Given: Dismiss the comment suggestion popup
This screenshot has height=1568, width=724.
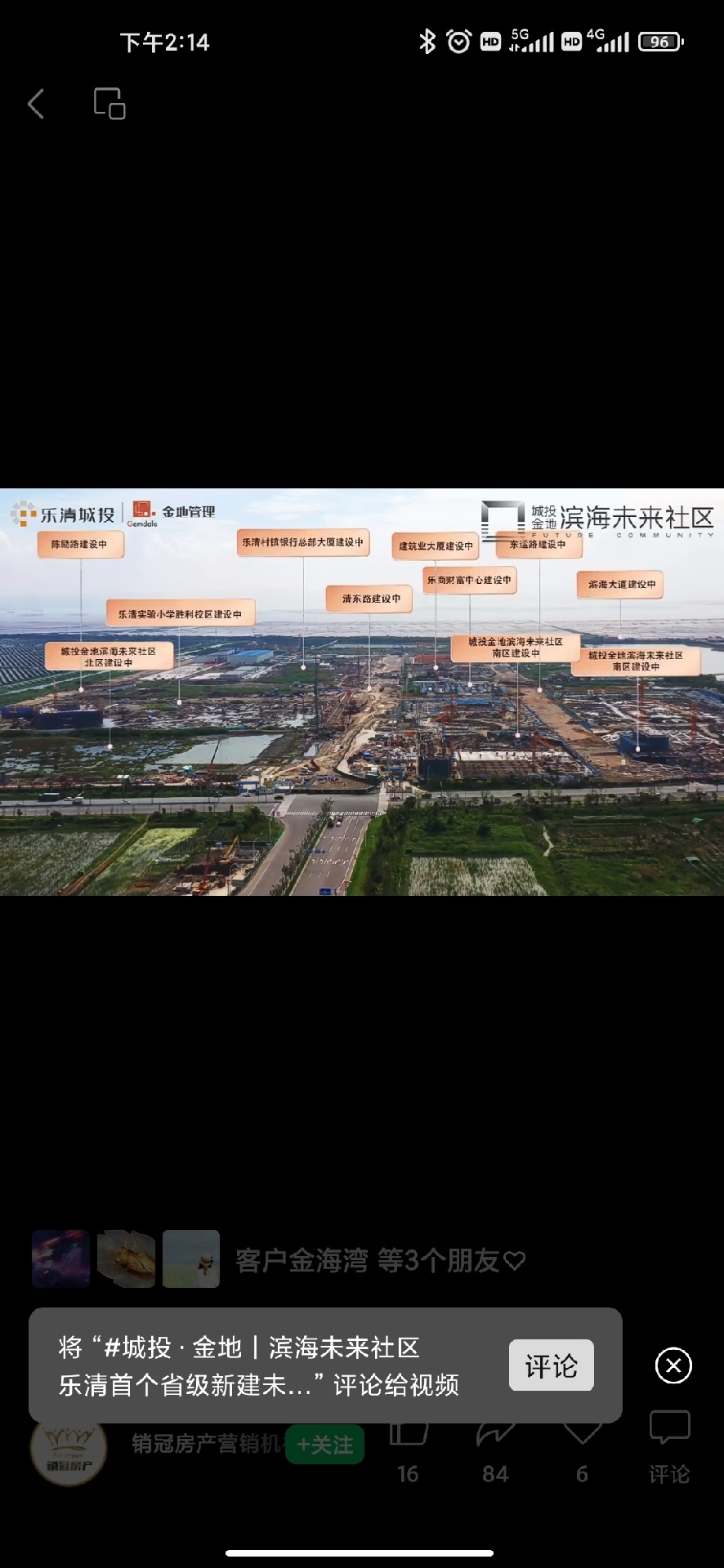Looking at the screenshot, I should [x=673, y=1365].
